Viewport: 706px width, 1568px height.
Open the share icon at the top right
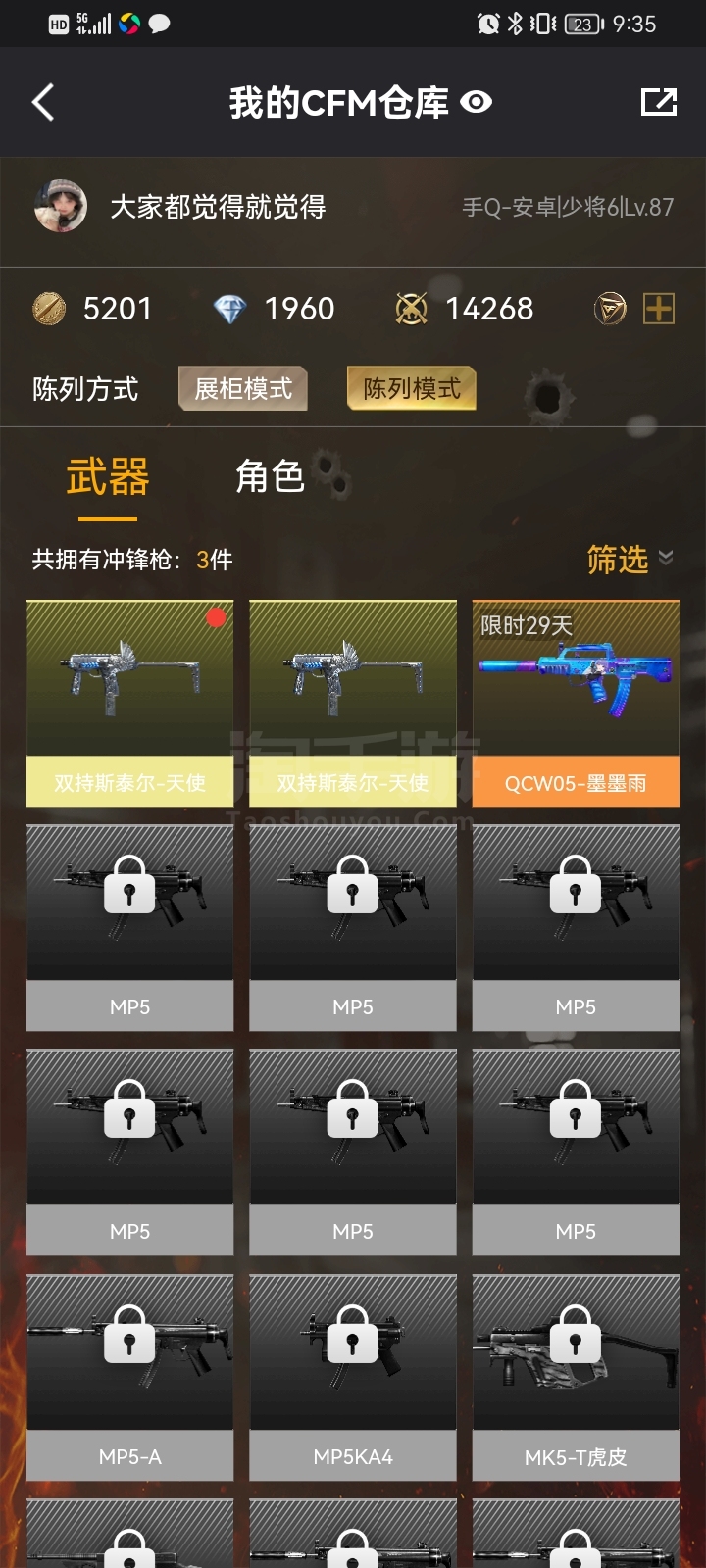point(659,102)
